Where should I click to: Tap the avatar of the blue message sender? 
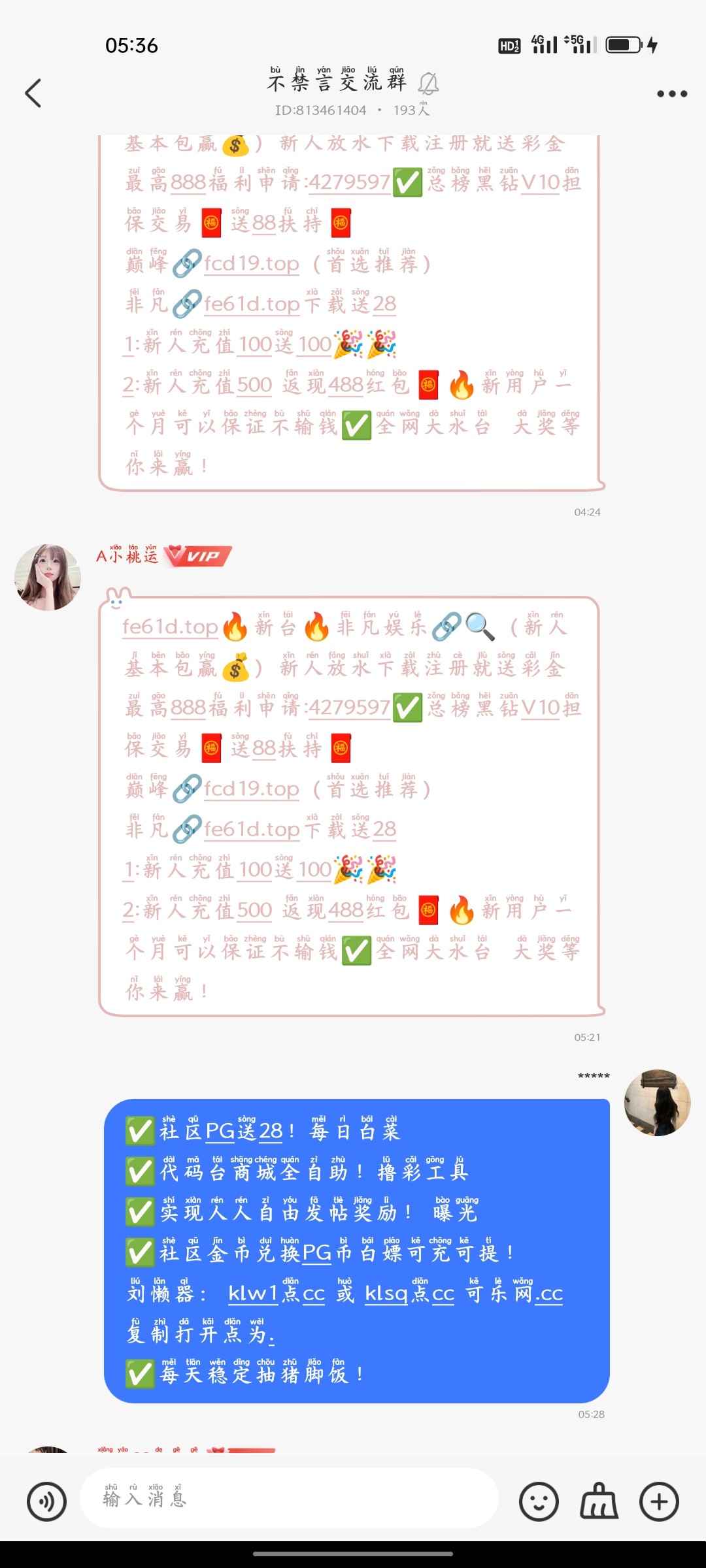[x=658, y=1102]
